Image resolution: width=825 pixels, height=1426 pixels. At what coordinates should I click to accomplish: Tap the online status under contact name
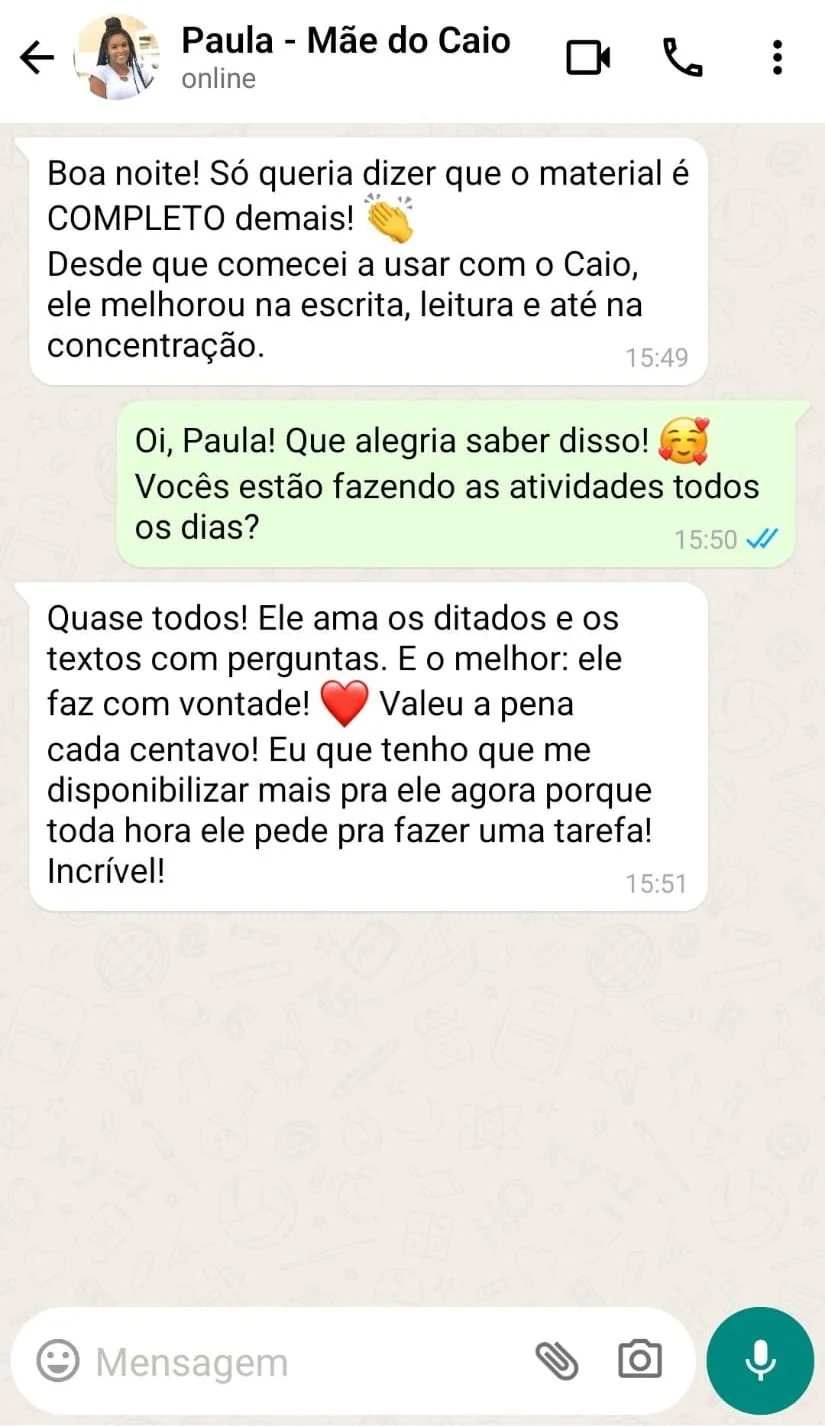[218, 78]
